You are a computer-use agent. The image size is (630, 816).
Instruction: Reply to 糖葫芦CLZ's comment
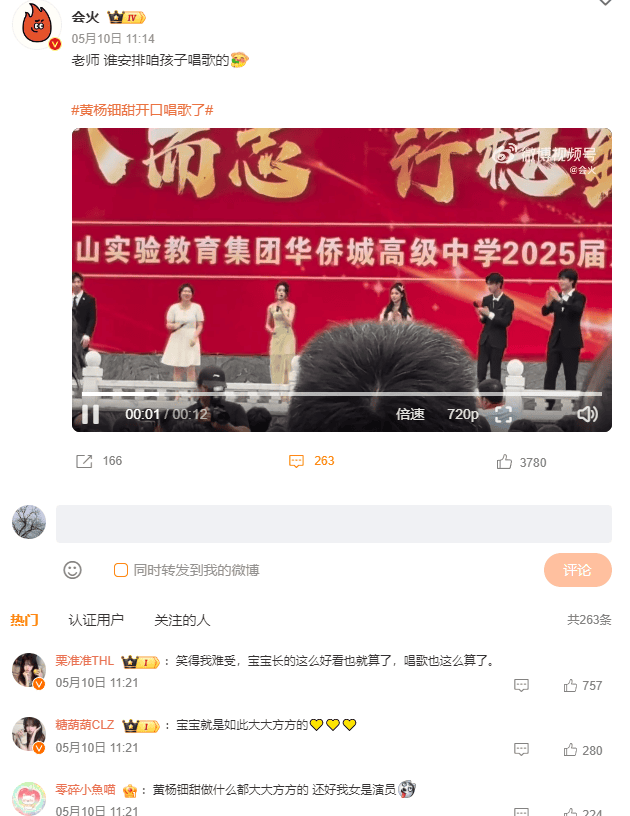521,750
